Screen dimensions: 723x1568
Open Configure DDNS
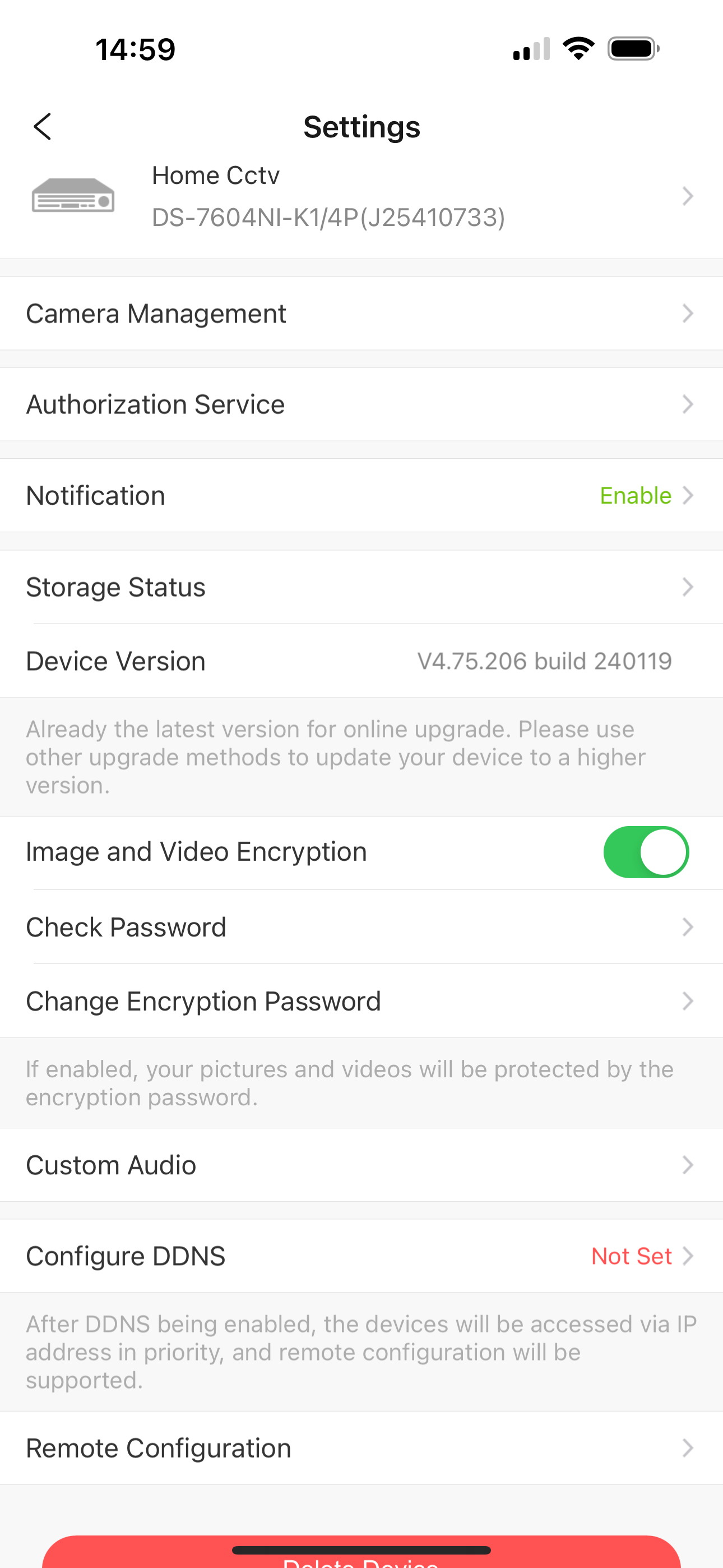361,1256
